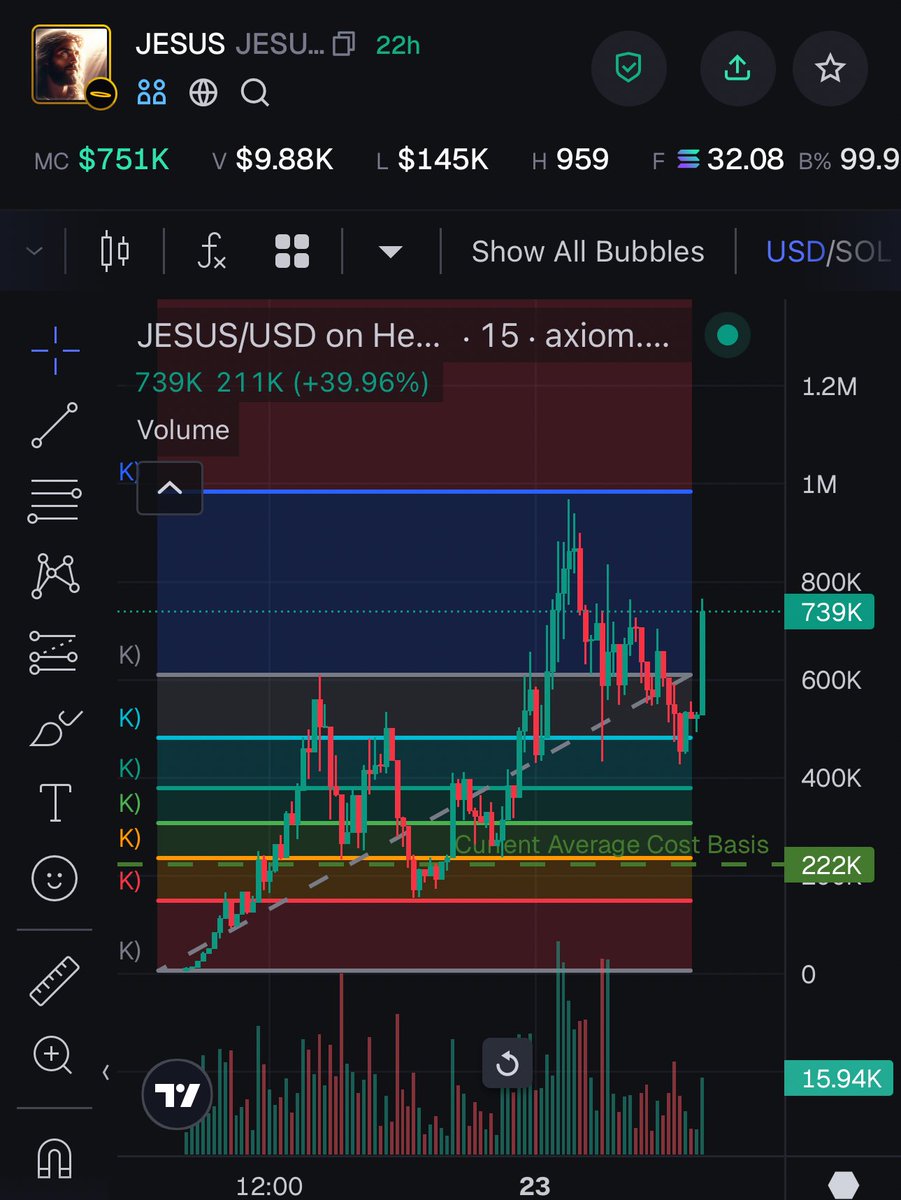The image size is (901, 1200).
Task: Open the chart layout grid
Action: click(x=292, y=251)
